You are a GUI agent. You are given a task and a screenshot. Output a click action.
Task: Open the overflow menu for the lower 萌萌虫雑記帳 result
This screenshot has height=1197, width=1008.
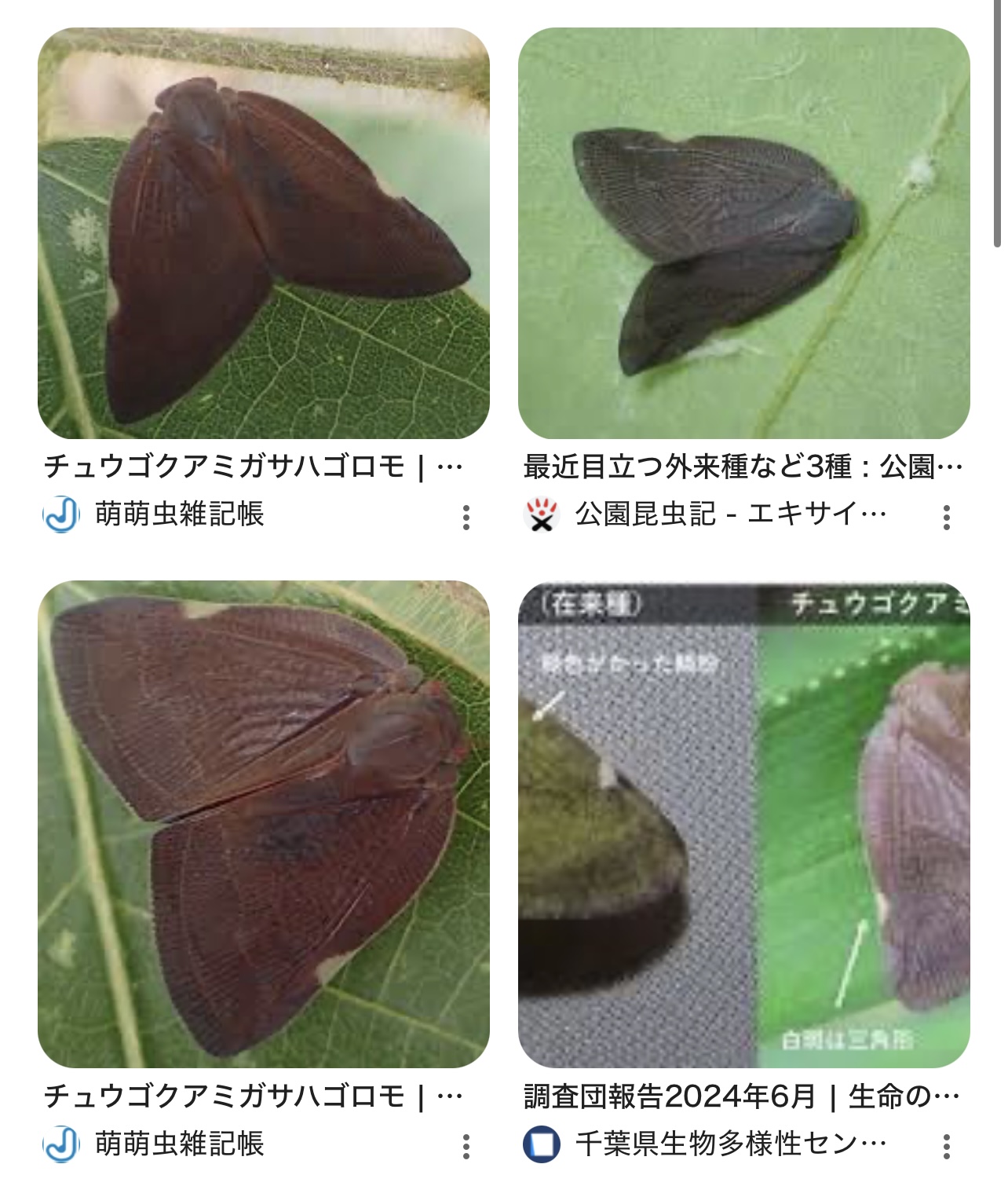(466, 1146)
